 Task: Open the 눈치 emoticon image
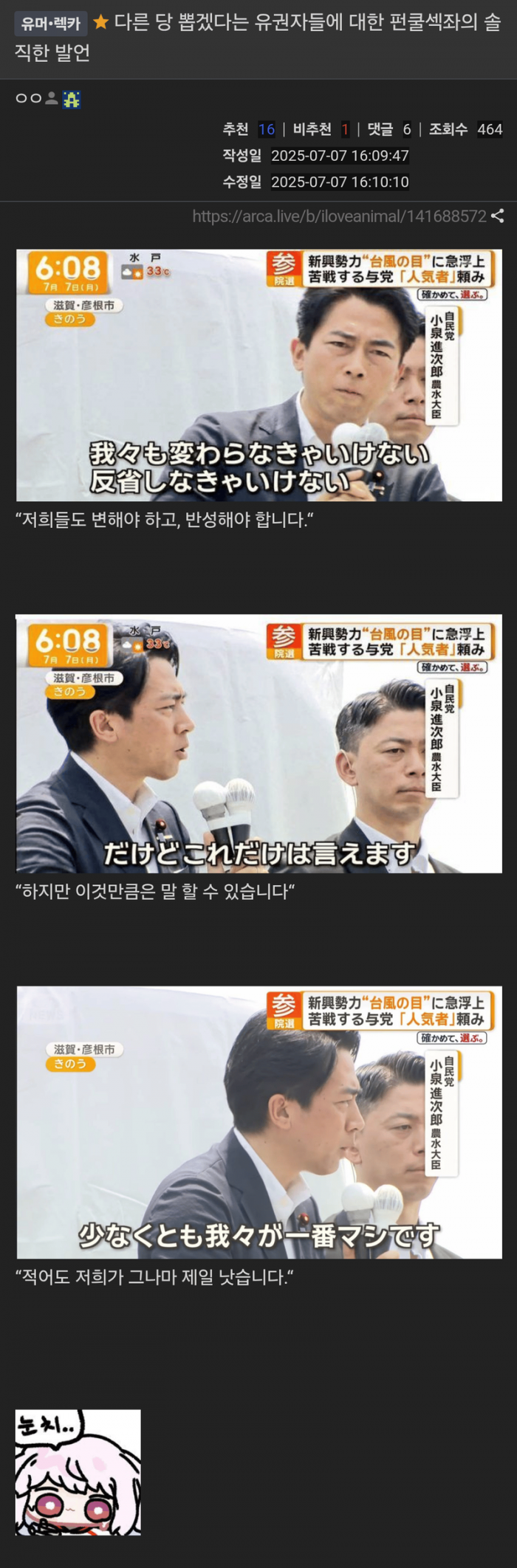78,1472
